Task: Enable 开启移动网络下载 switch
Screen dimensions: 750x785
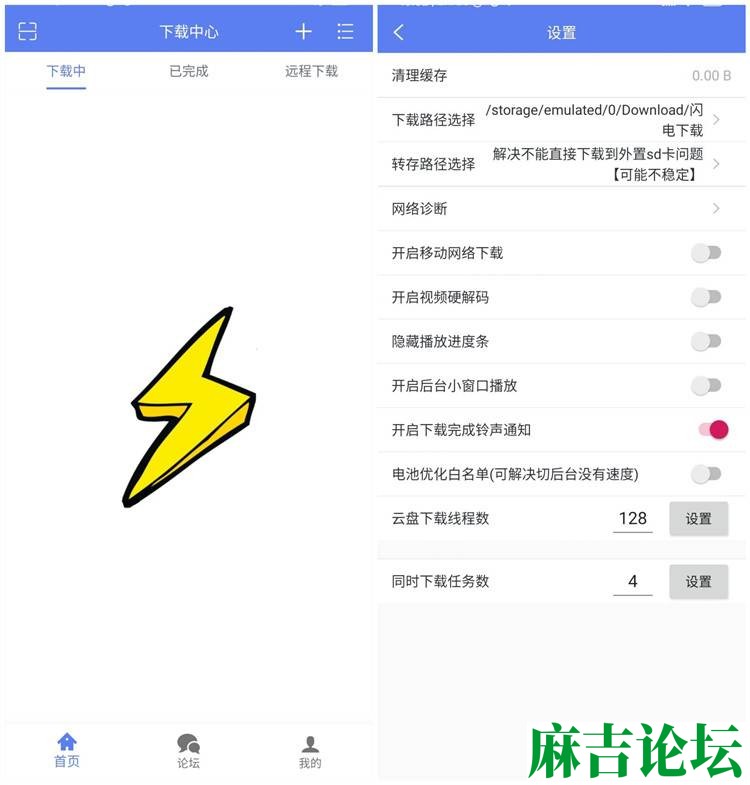Action: (x=706, y=253)
